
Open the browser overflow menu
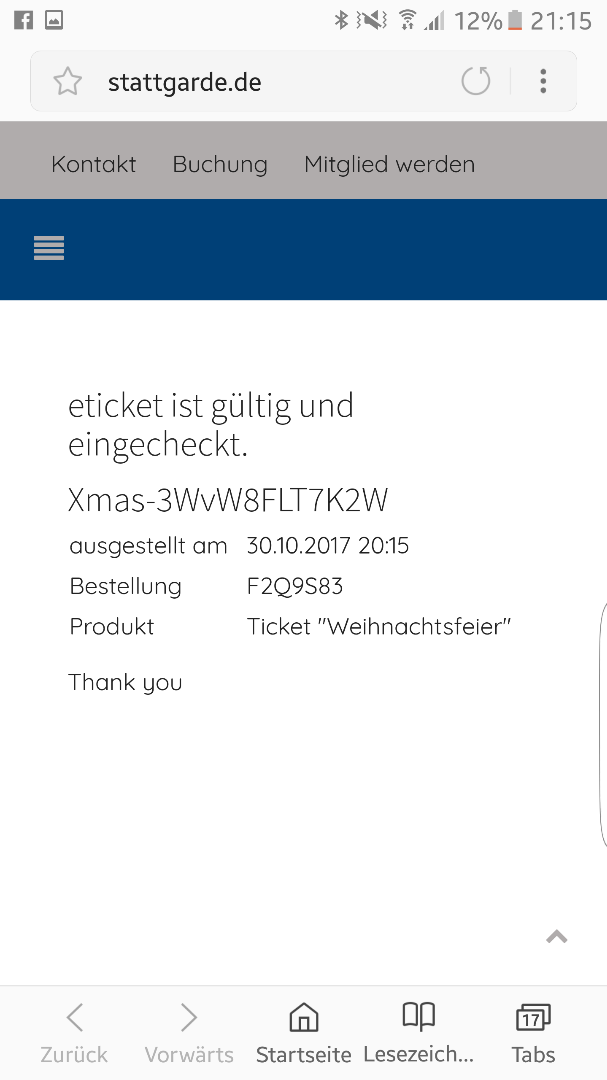pyautogui.click(x=543, y=81)
